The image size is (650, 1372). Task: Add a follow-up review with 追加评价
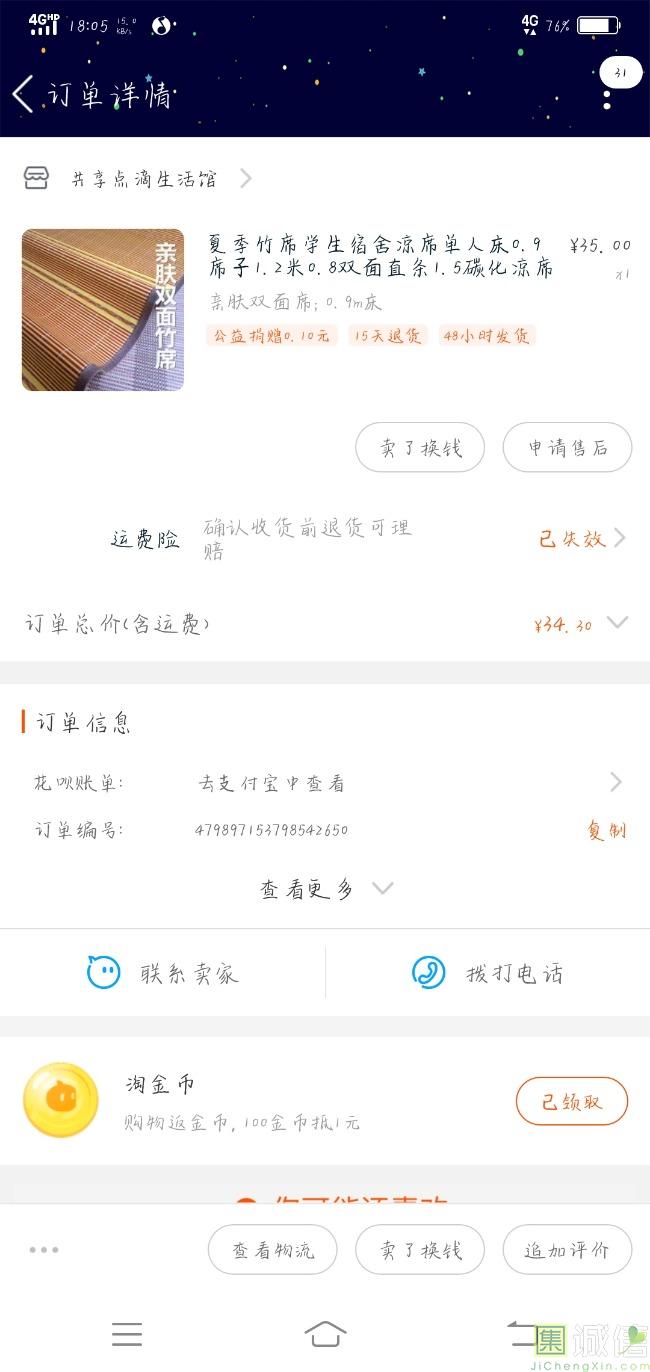click(567, 1250)
